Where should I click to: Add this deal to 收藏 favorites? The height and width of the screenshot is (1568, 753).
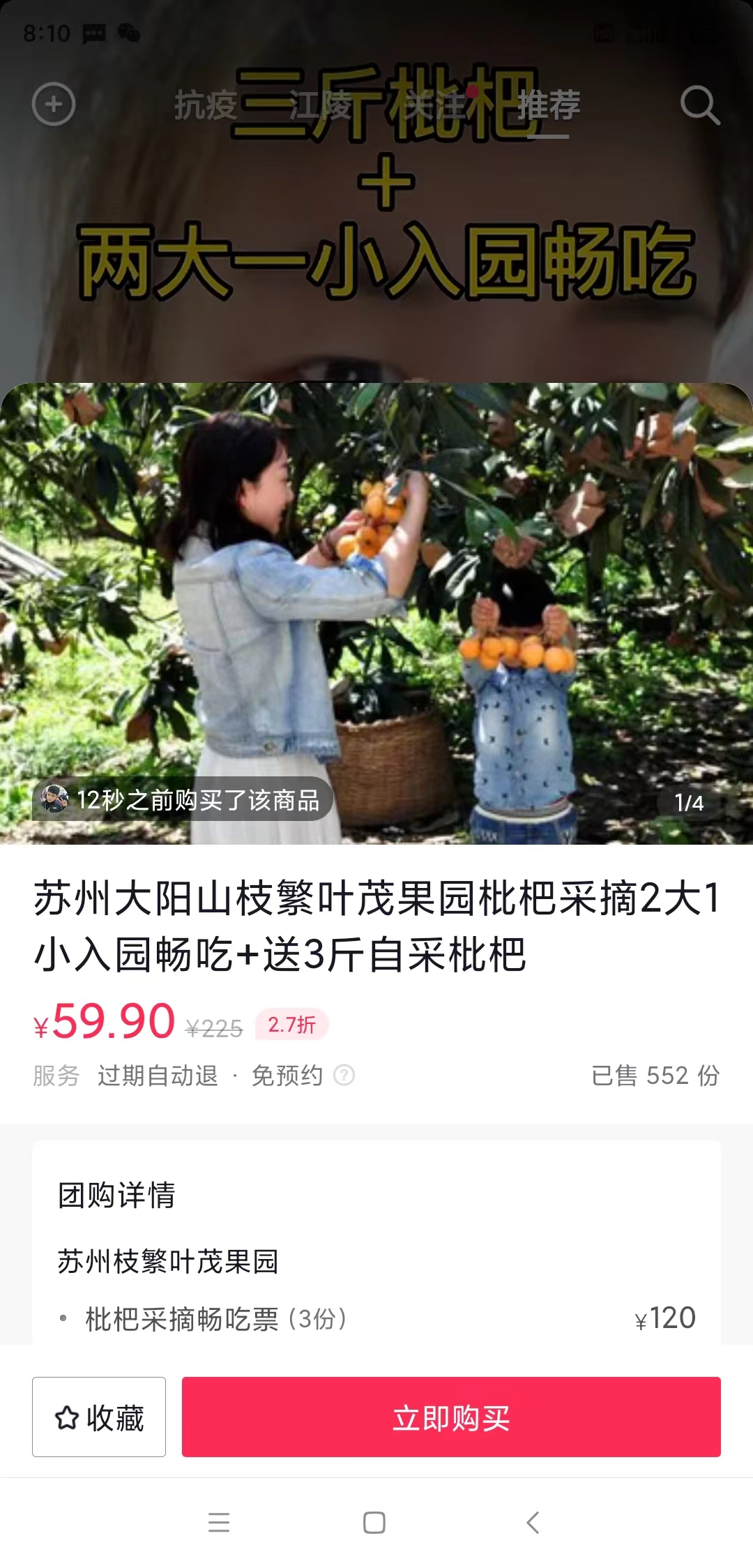click(x=99, y=1417)
